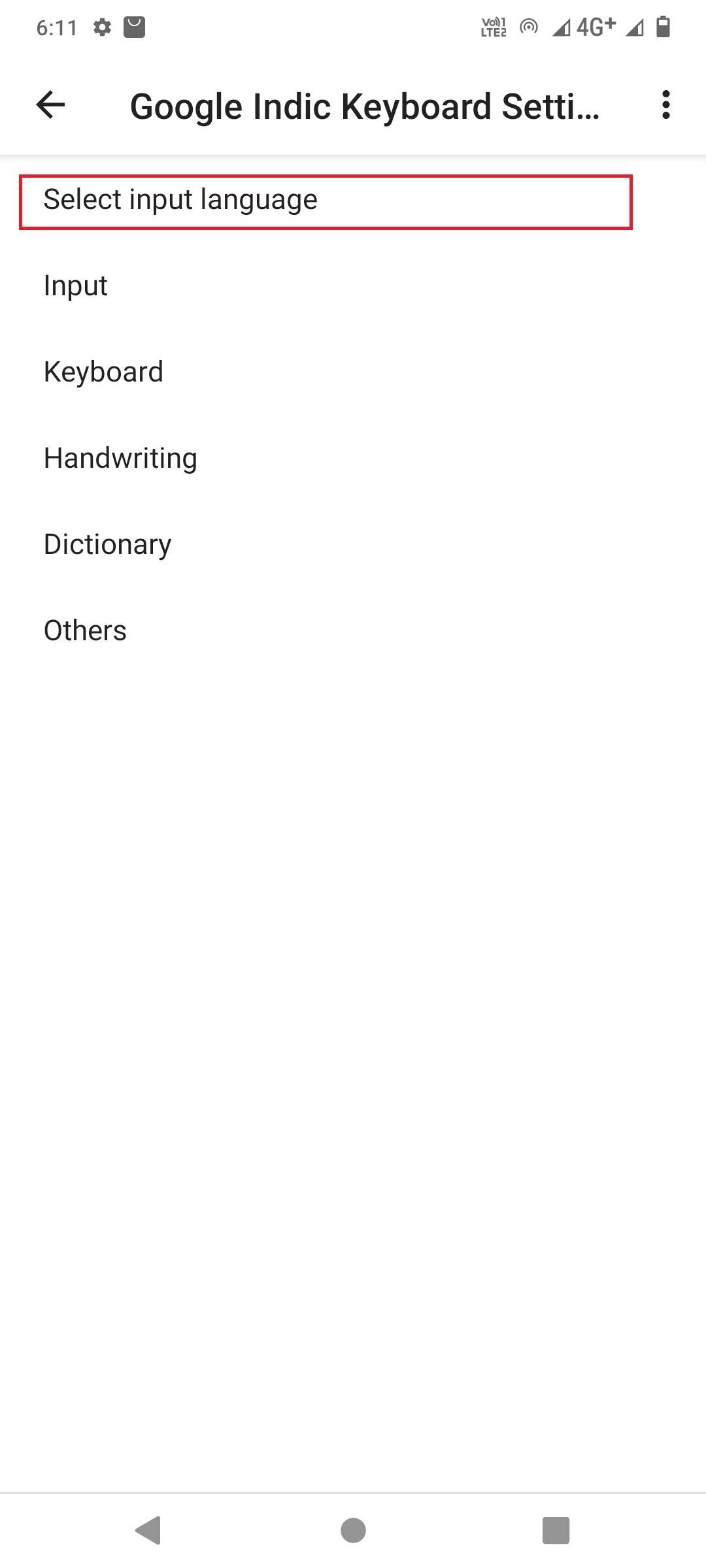
Task: Go to Handwriting settings
Action: click(353, 459)
